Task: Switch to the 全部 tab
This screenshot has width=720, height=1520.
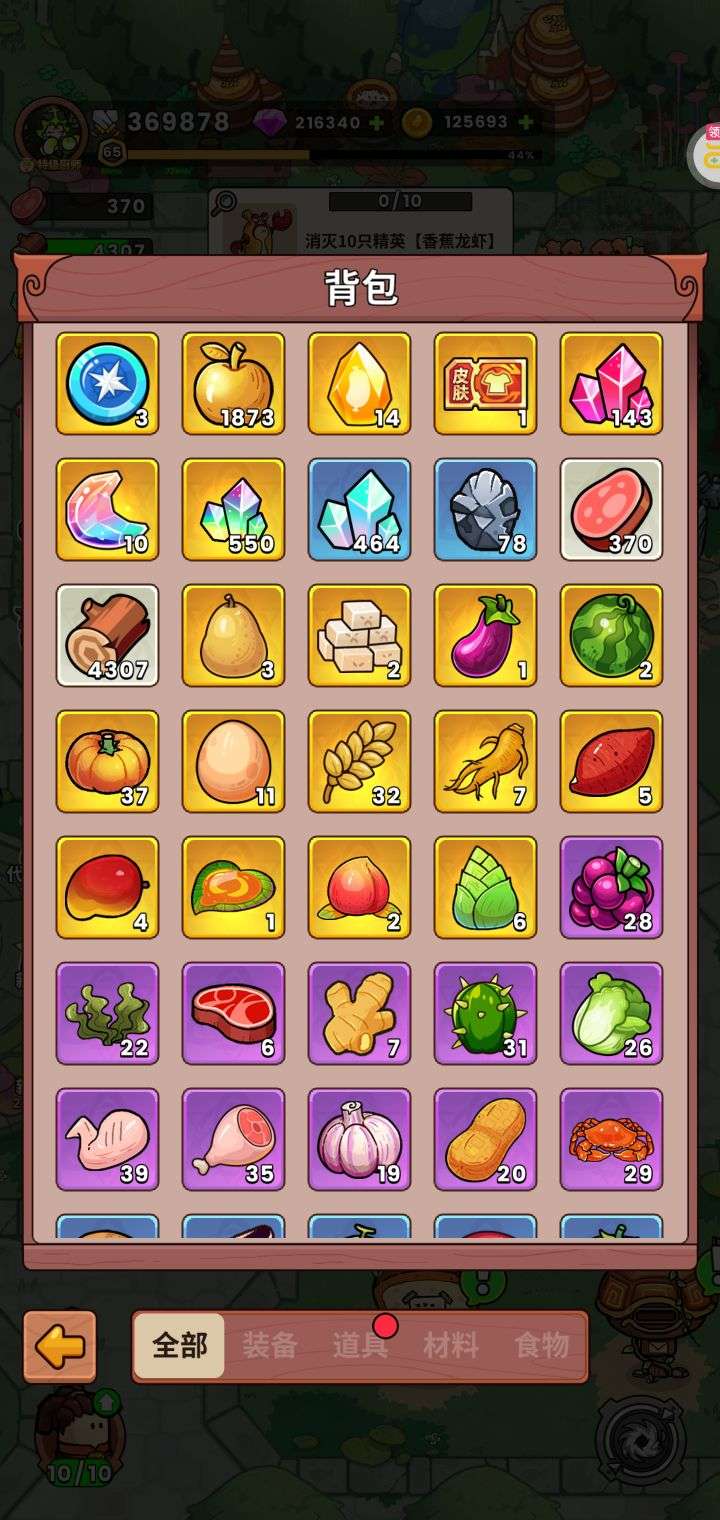Action: (x=180, y=1346)
